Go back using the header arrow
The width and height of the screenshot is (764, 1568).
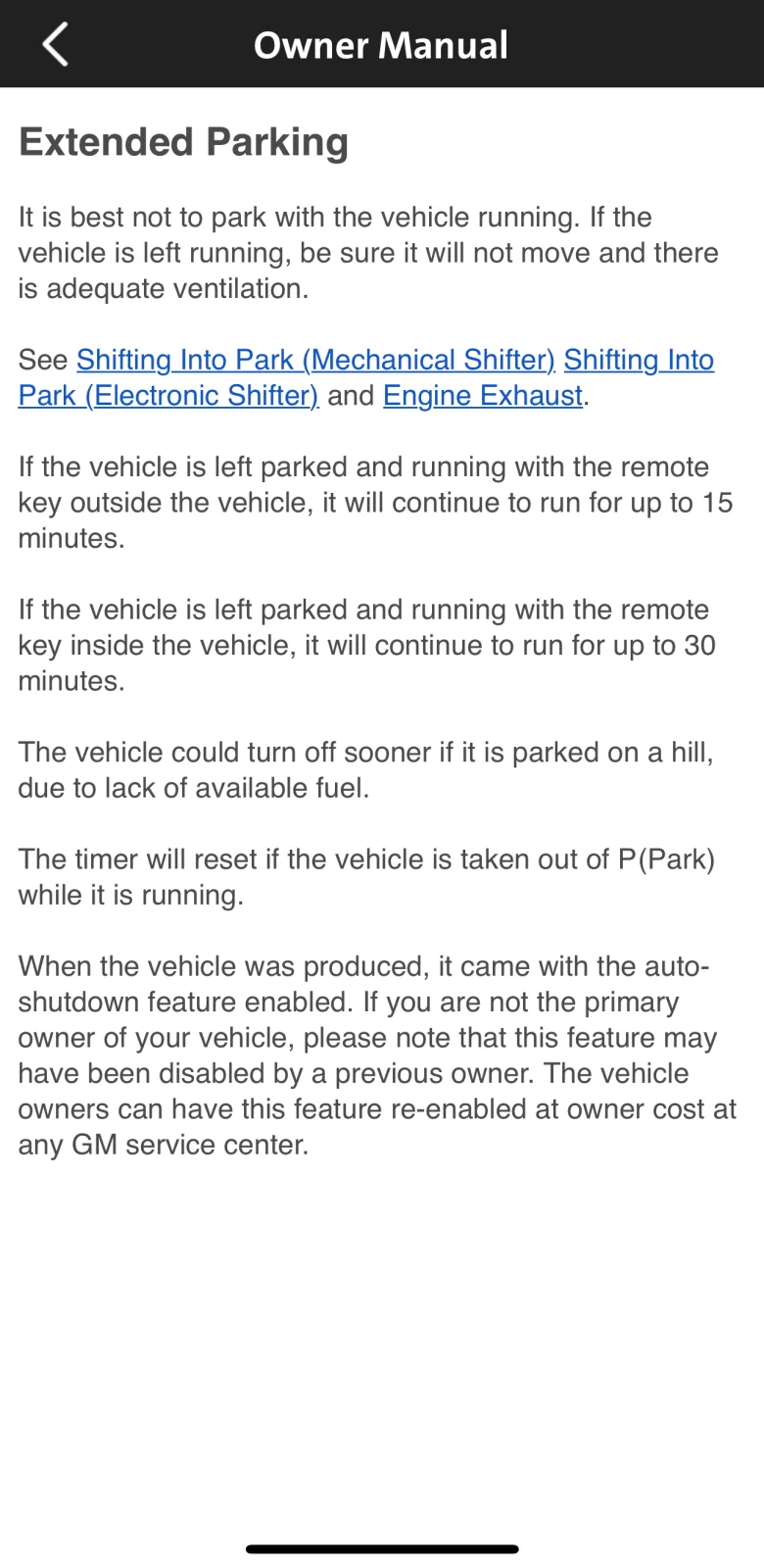click(x=56, y=45)
